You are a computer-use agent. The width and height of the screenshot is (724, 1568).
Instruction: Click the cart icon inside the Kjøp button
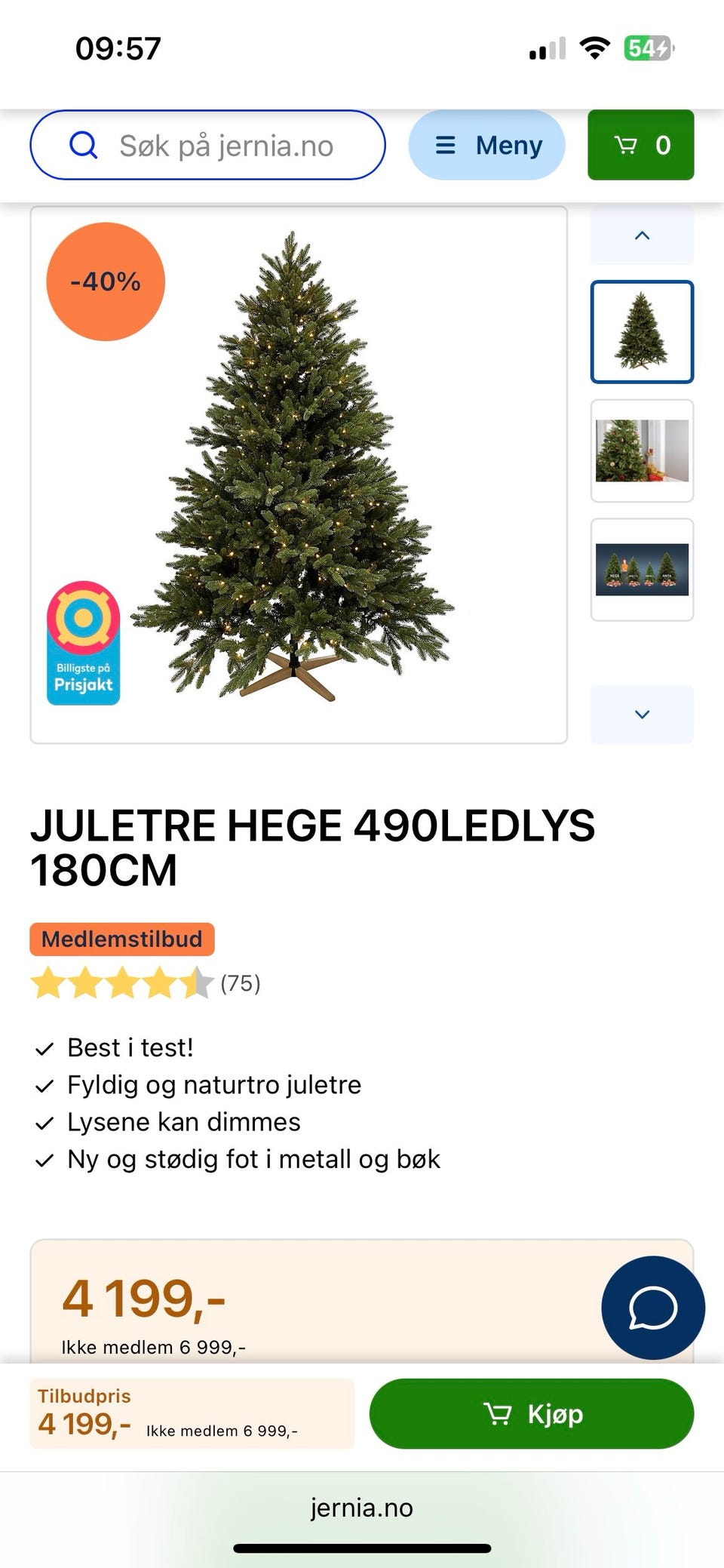(499, 1414)
